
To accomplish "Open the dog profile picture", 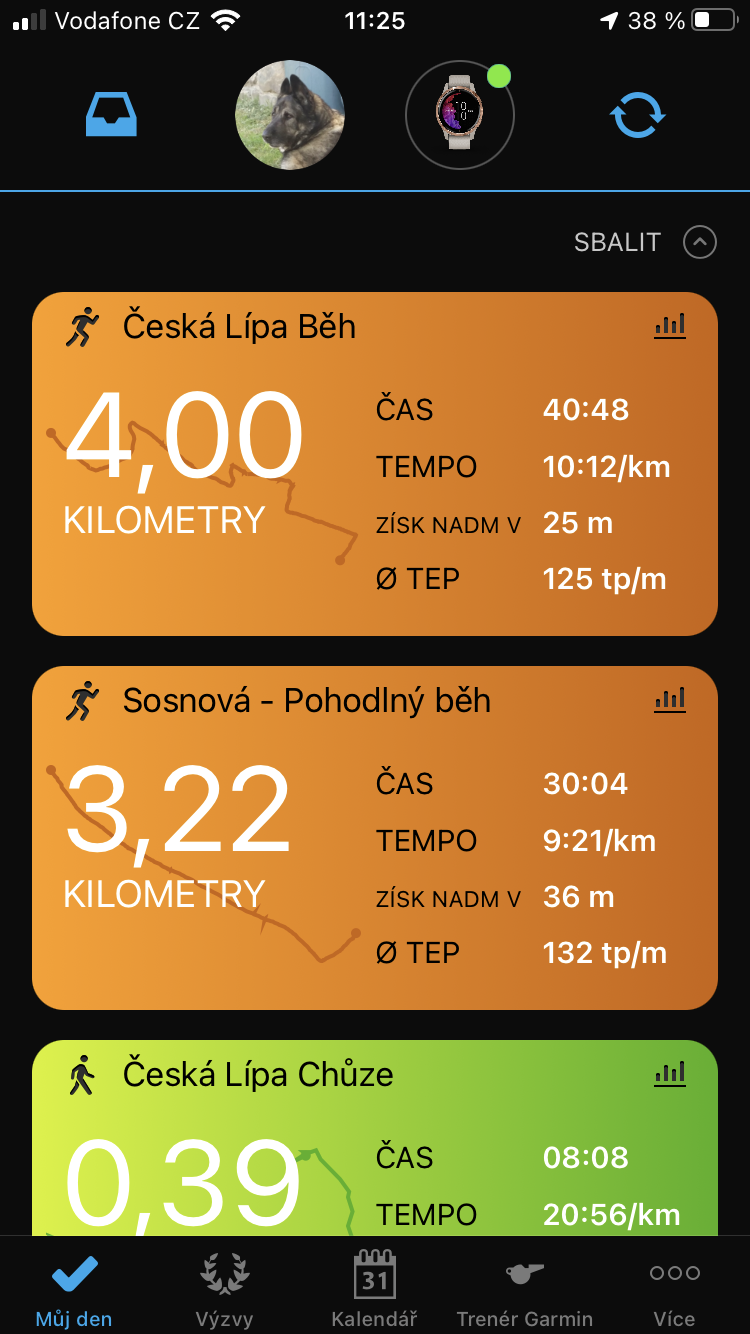I will tap(290, 115).
